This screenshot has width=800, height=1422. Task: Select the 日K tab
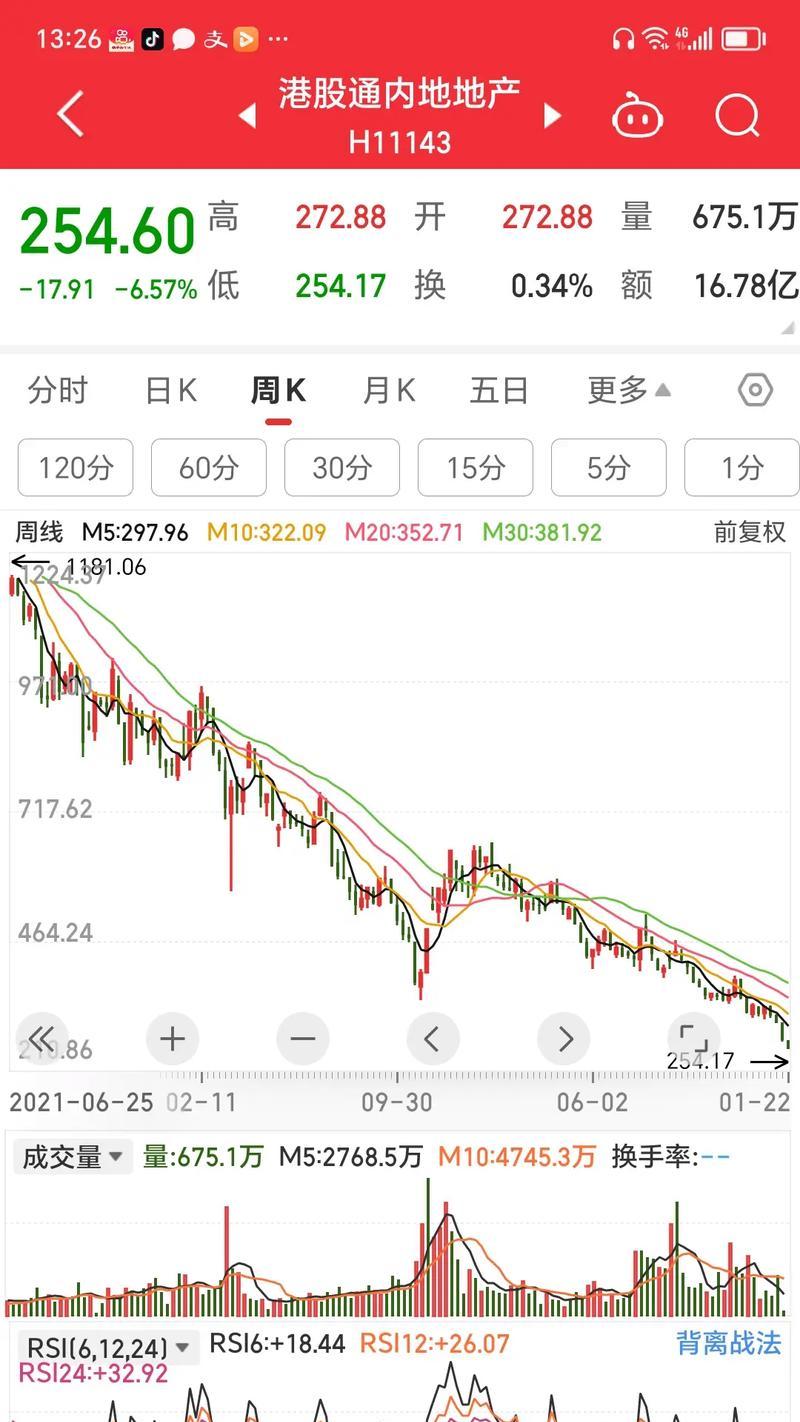(x=171, y=390)
